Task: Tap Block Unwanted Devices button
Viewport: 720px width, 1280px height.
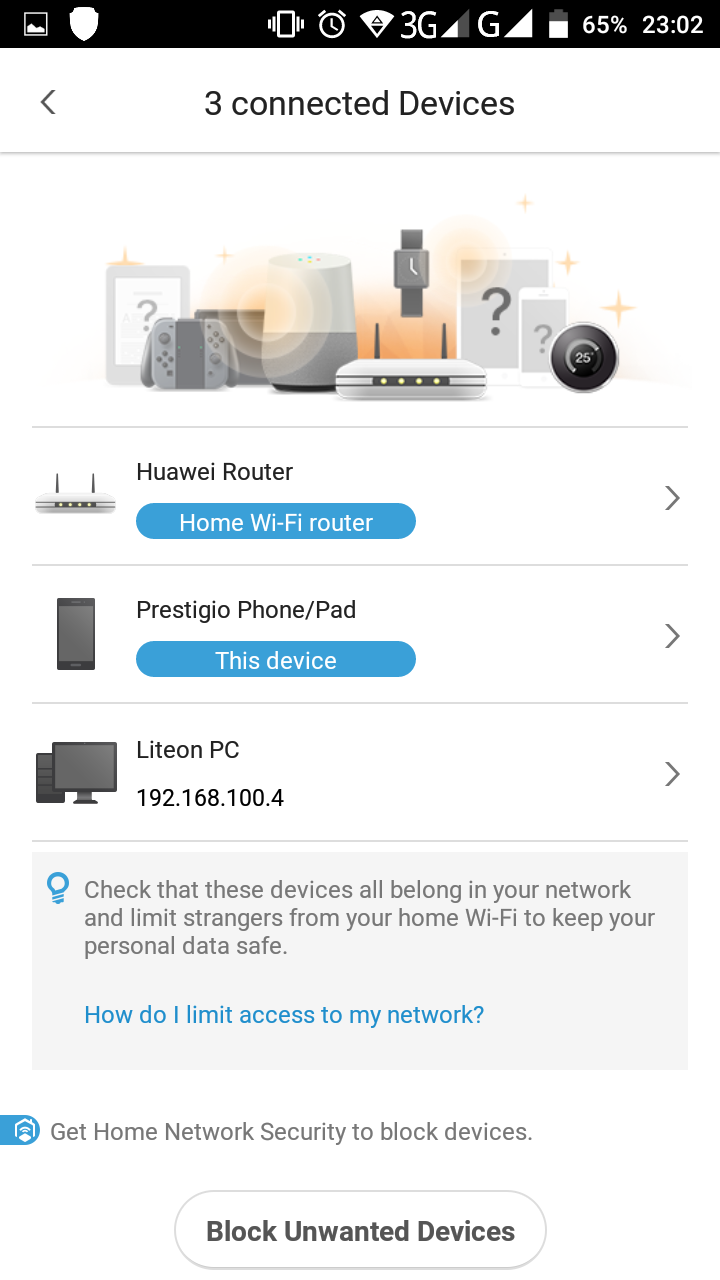Action: coord(360,1230)
